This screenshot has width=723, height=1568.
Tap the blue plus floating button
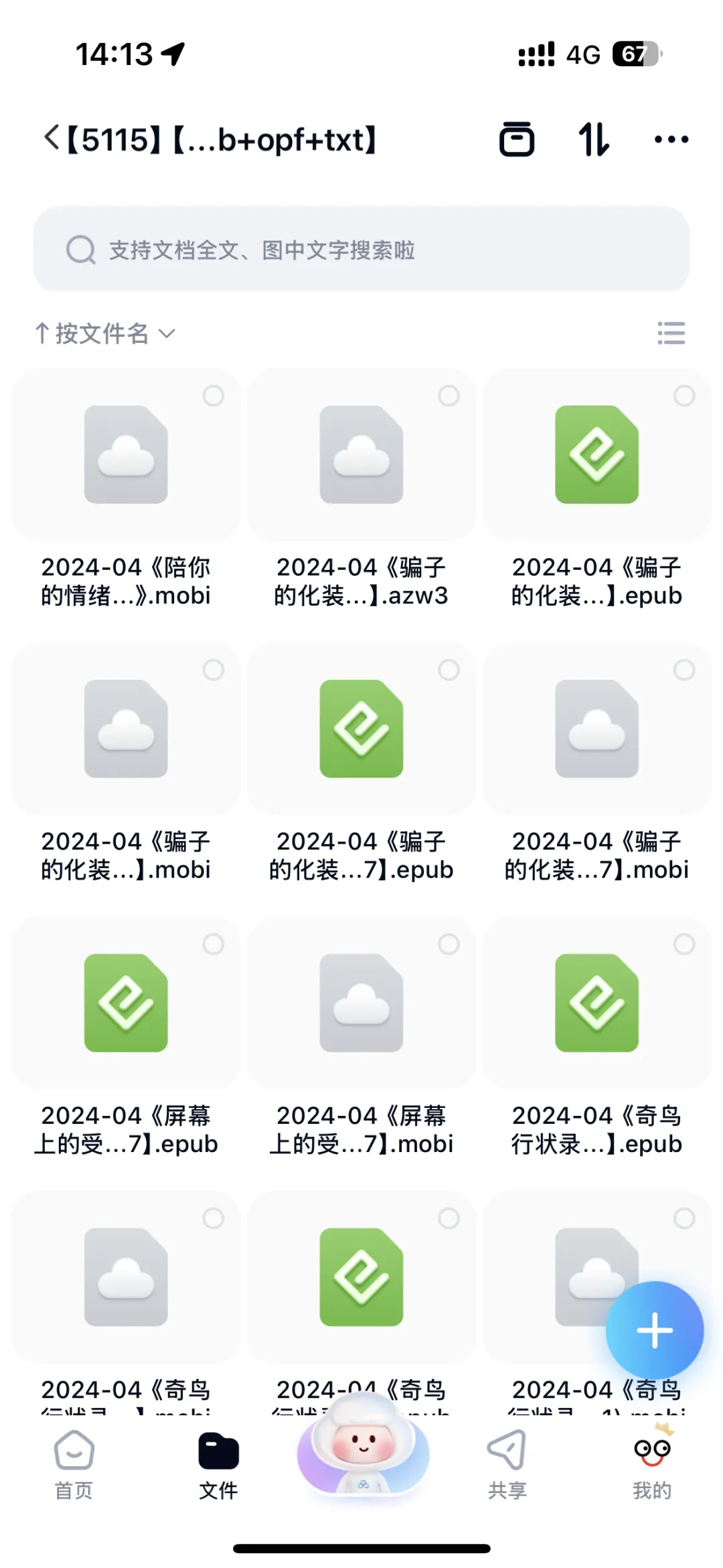[x=654, y=1330]
